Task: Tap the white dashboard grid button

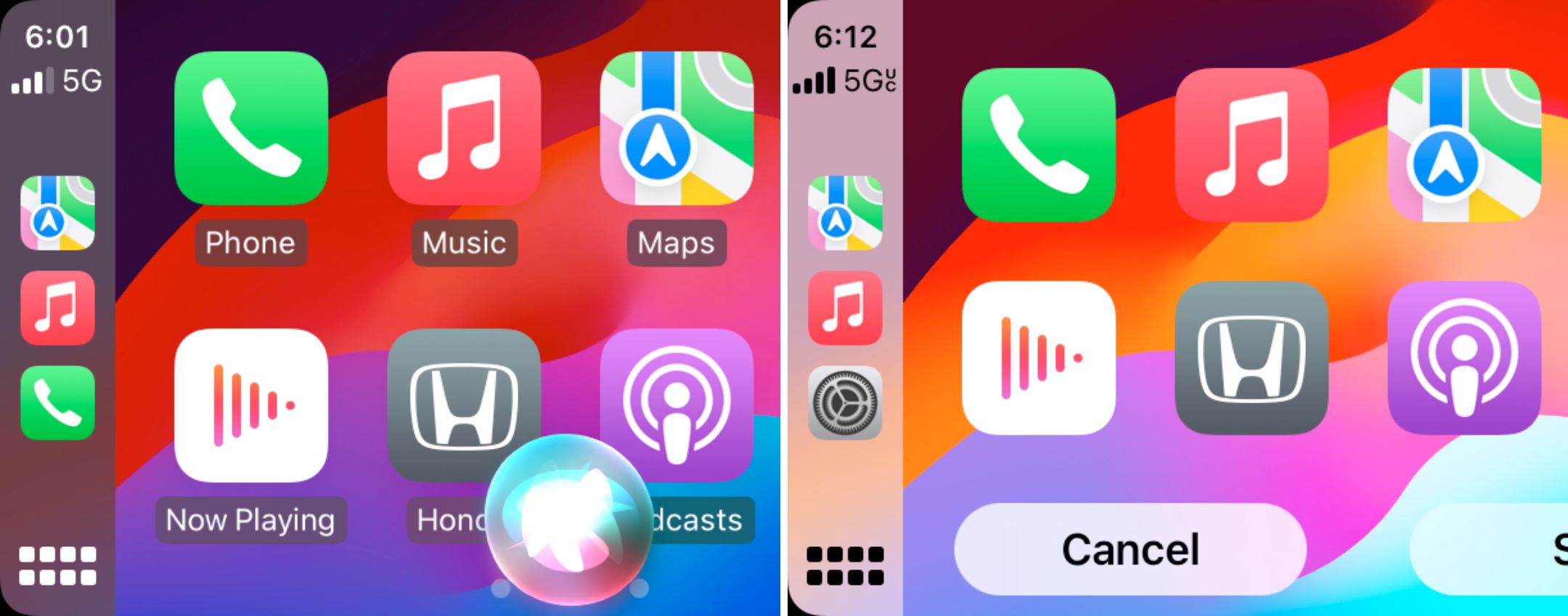Action: tap(57, 566)
